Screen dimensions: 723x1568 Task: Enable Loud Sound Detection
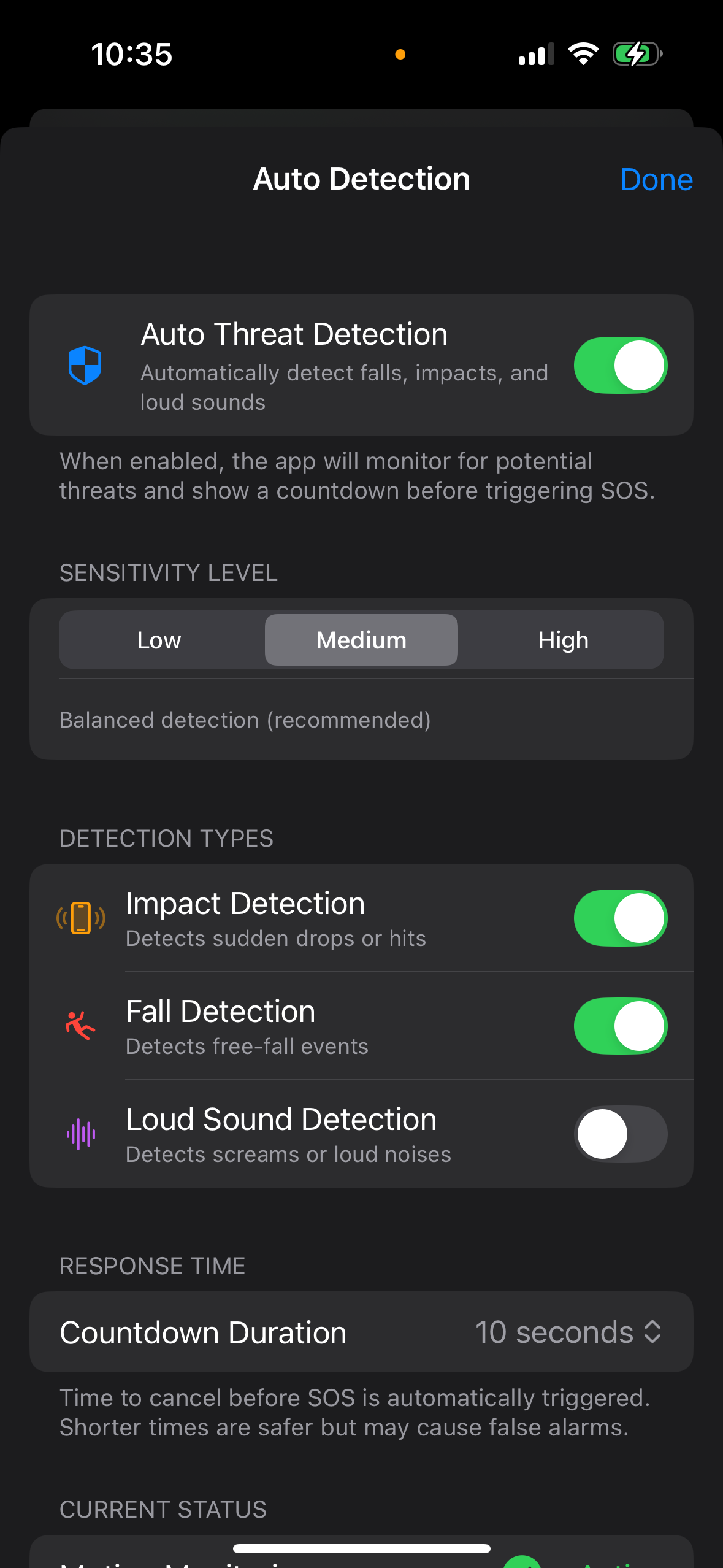coord(620,1134)
